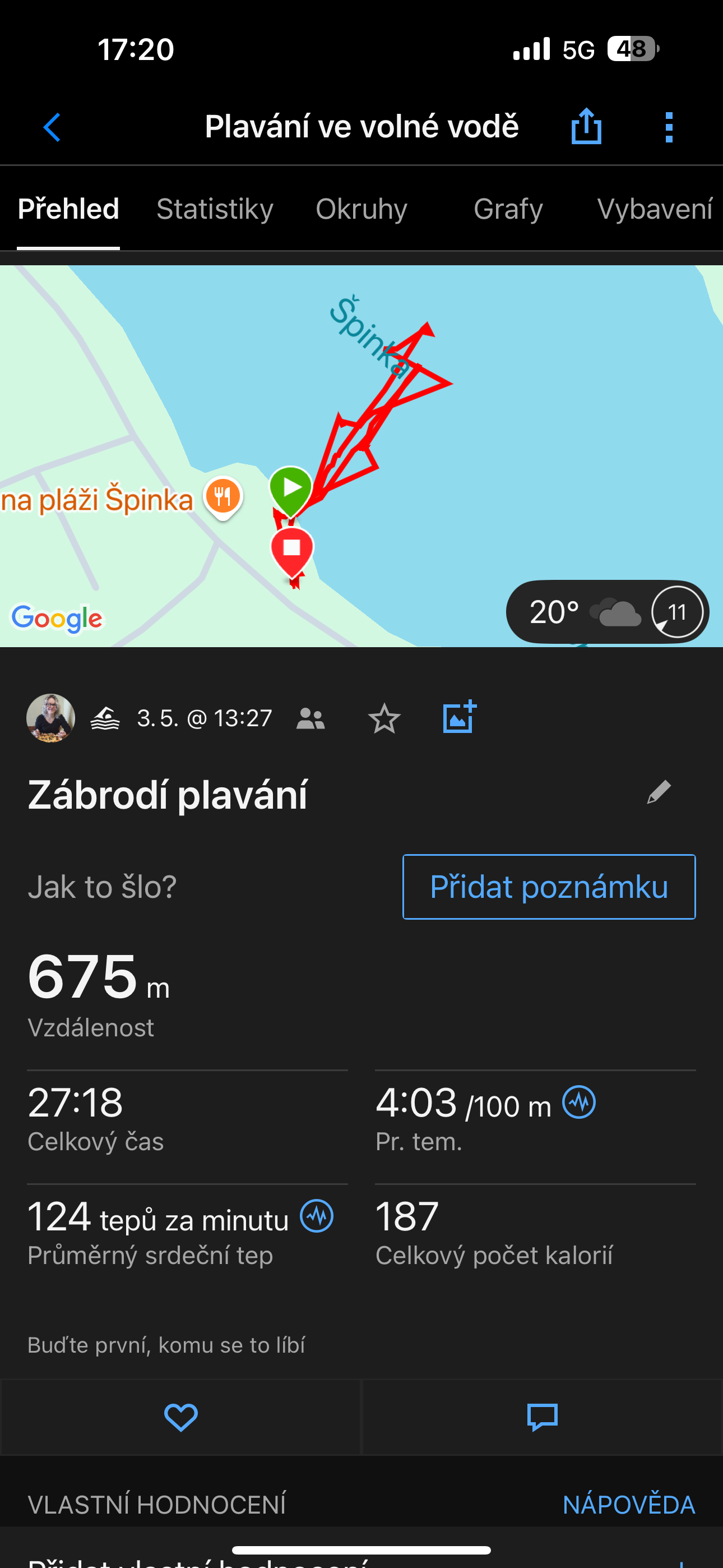Show info for the 4:03 average pace
This screenshot has width=723, height=1568.
click(x=579, y=1103)
